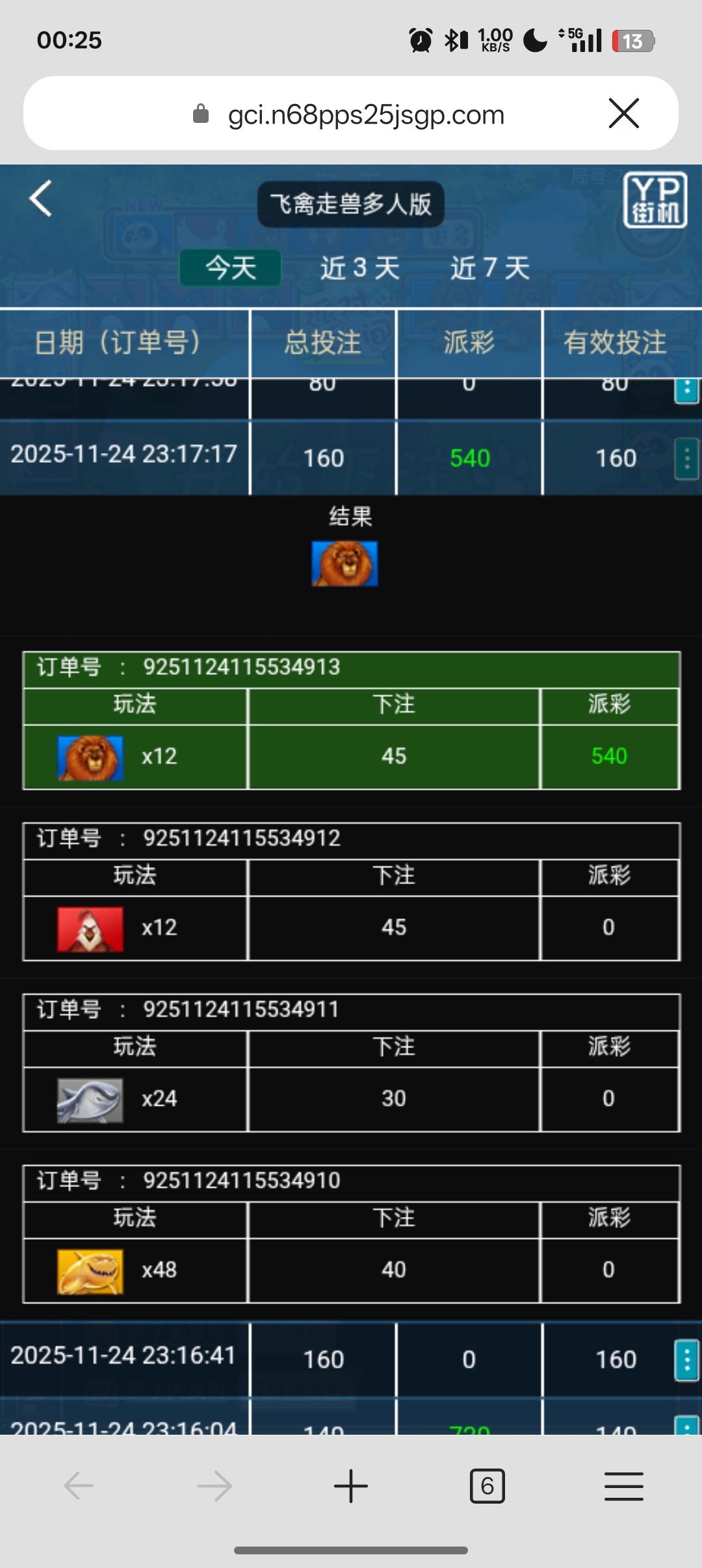This screenshot has height=1568, width=702.
Task: Tap the YP街机 logo button
Action: click(x=655, y=200)
